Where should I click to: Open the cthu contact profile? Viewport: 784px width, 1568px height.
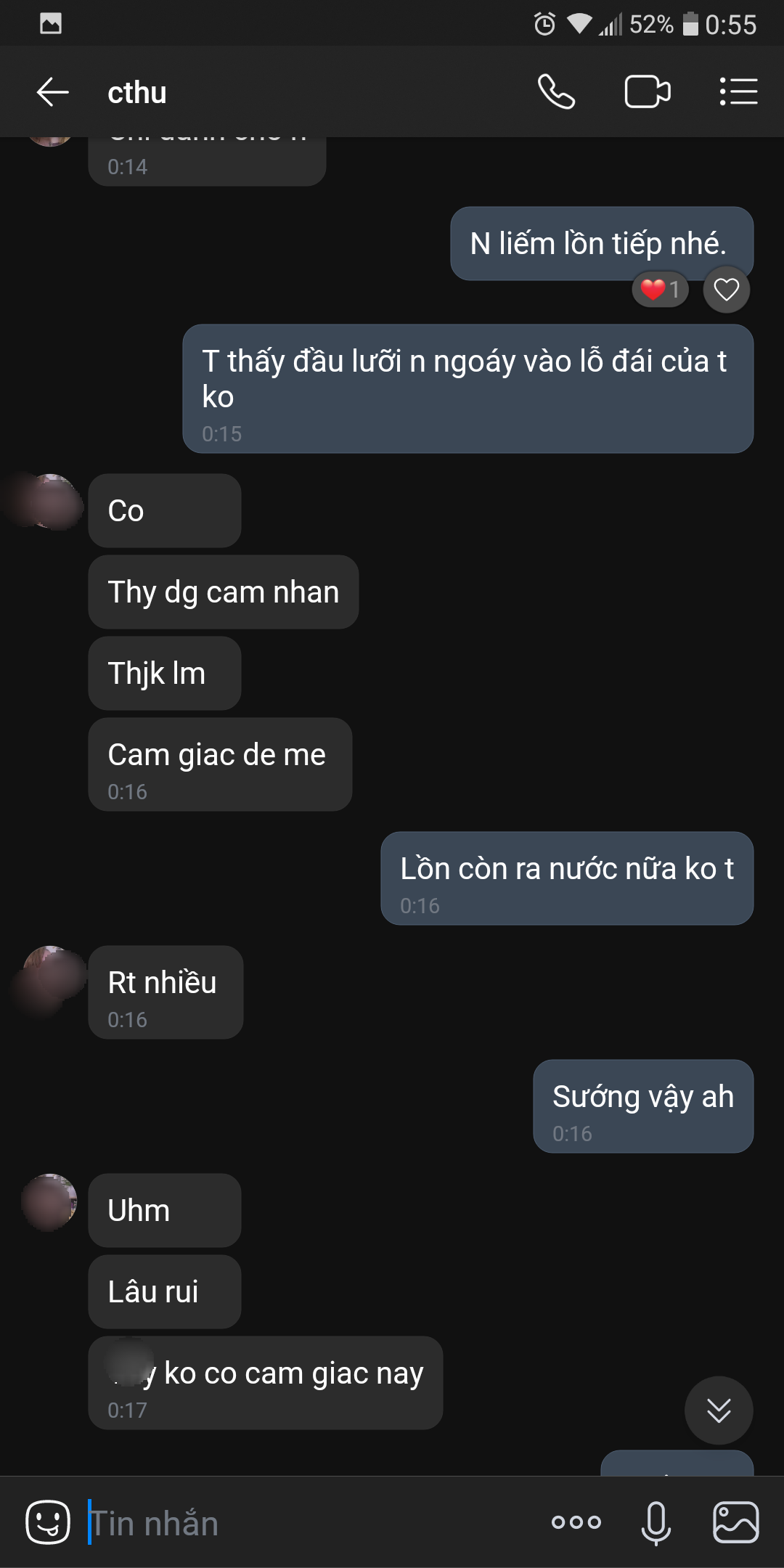point(137,92)
